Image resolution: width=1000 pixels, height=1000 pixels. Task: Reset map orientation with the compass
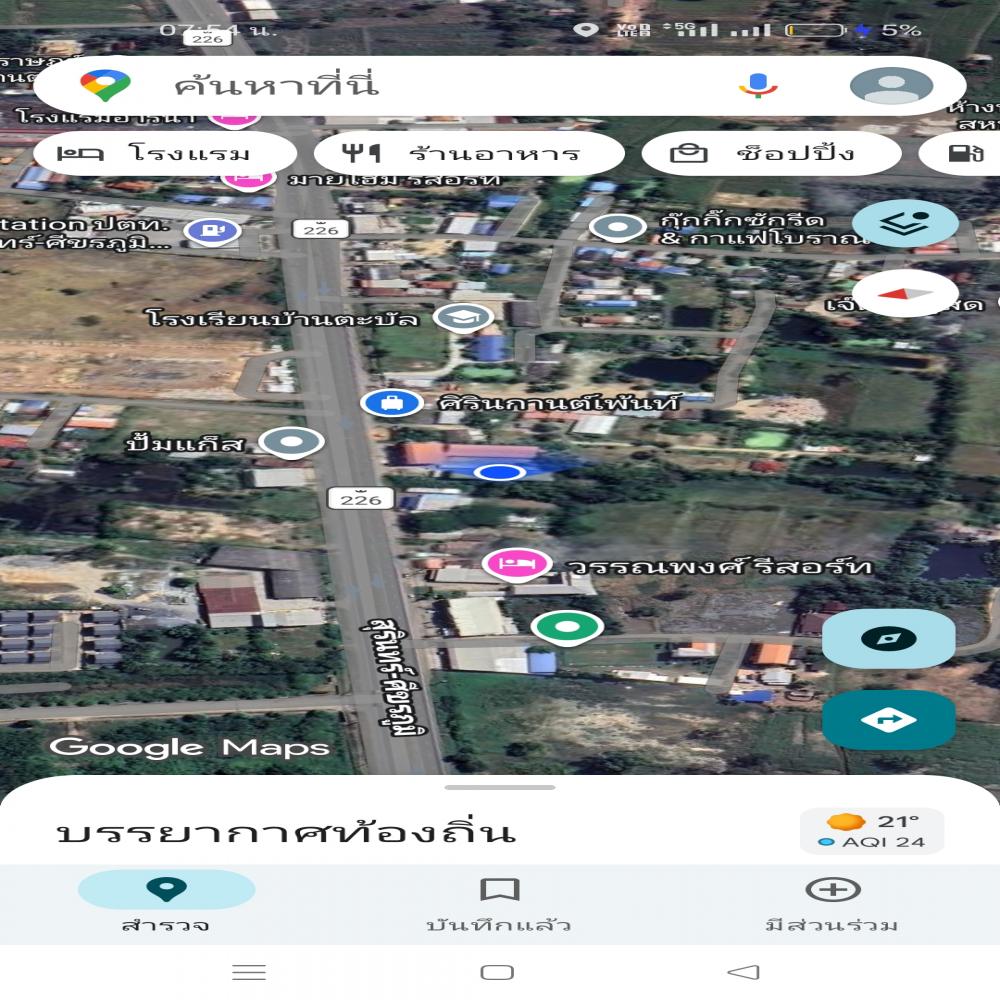[x=905, y=294]
